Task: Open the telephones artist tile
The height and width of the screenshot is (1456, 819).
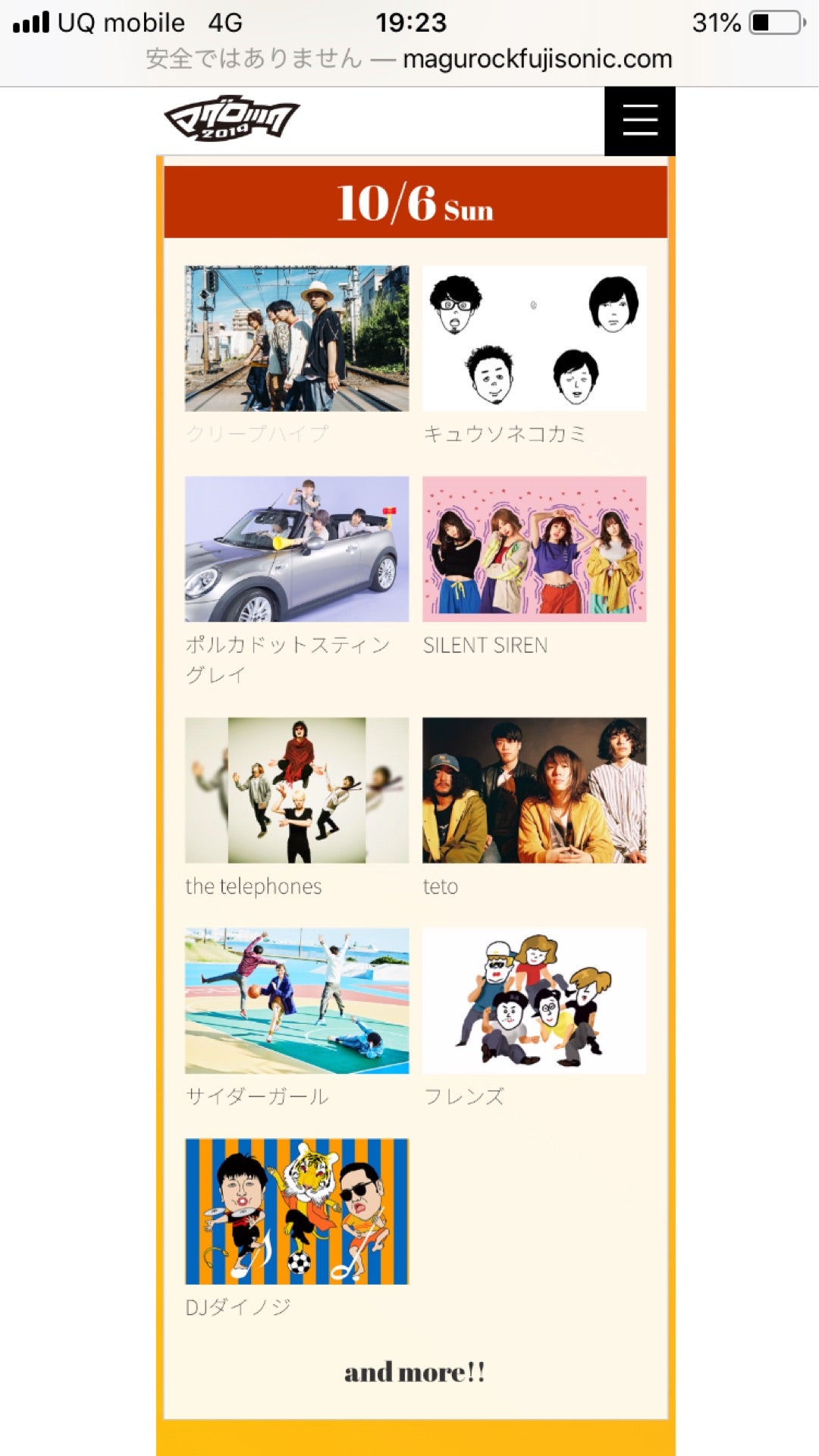Action: pos(297,790)
